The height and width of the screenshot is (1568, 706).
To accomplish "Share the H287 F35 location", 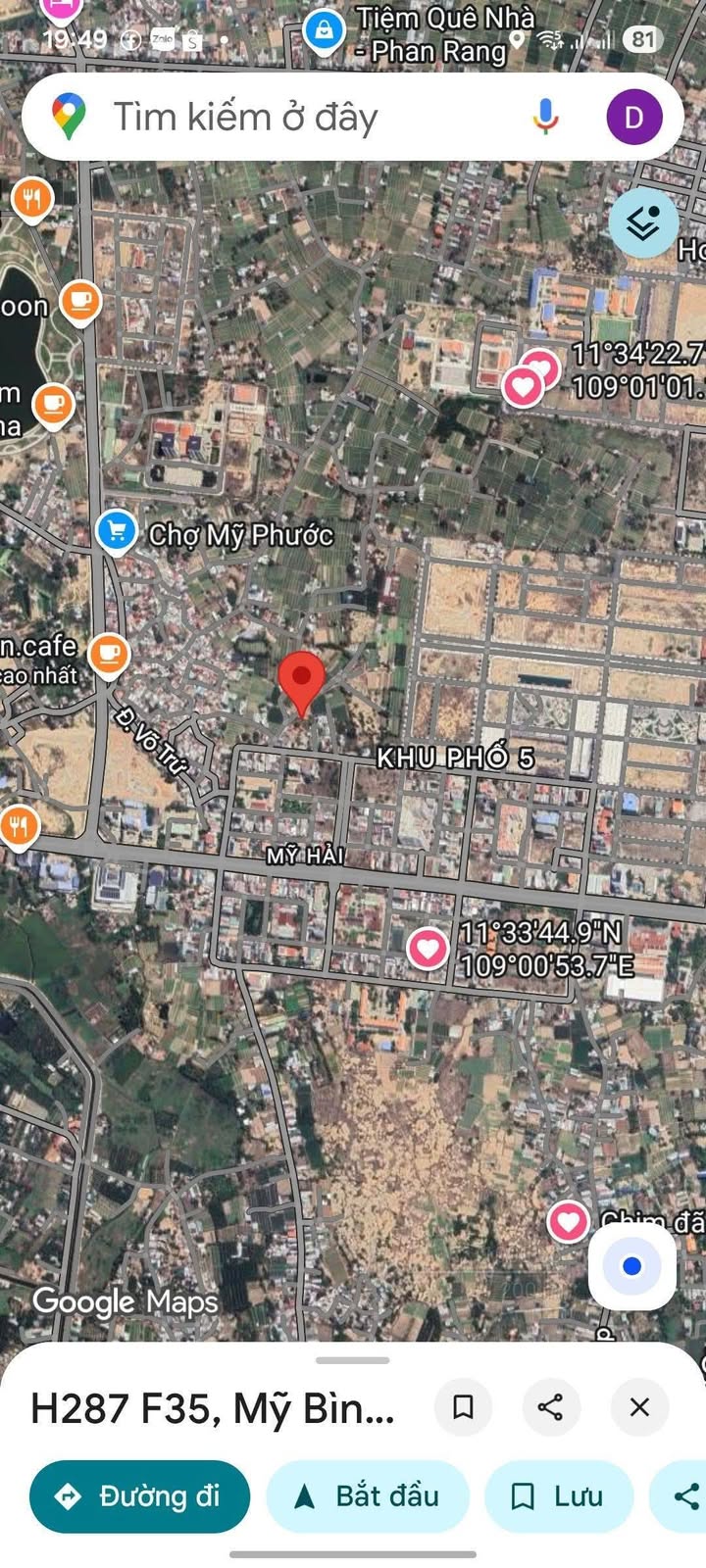I will (550, 1407).
